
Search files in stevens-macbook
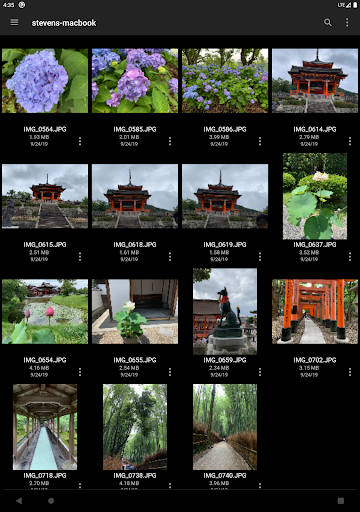pos(328,22)
